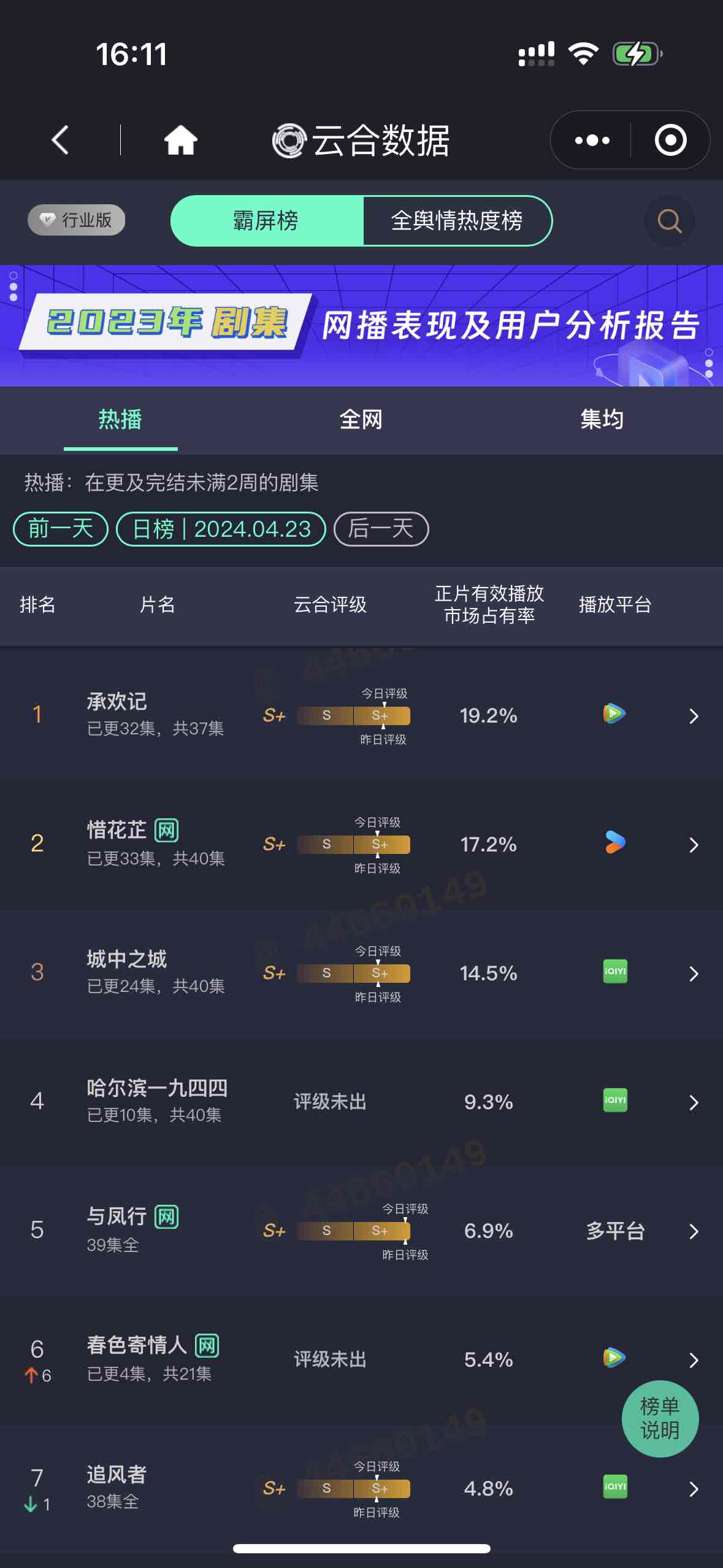The width and height of the screenshot is (723, 1568).
Task: Open details for 承欢记
Action: point(362,715)
